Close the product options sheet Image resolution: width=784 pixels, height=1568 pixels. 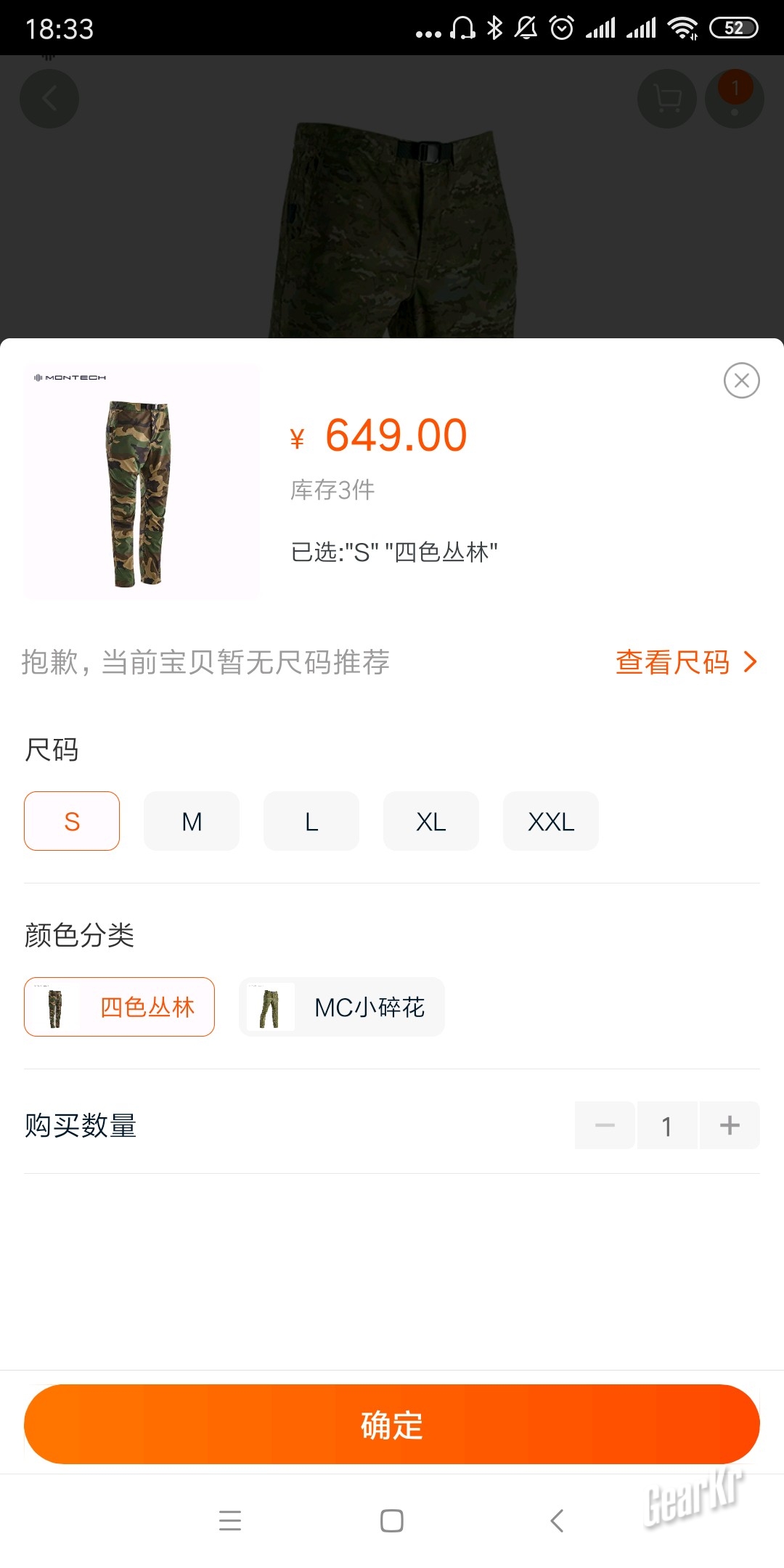(x=741, y=380)
